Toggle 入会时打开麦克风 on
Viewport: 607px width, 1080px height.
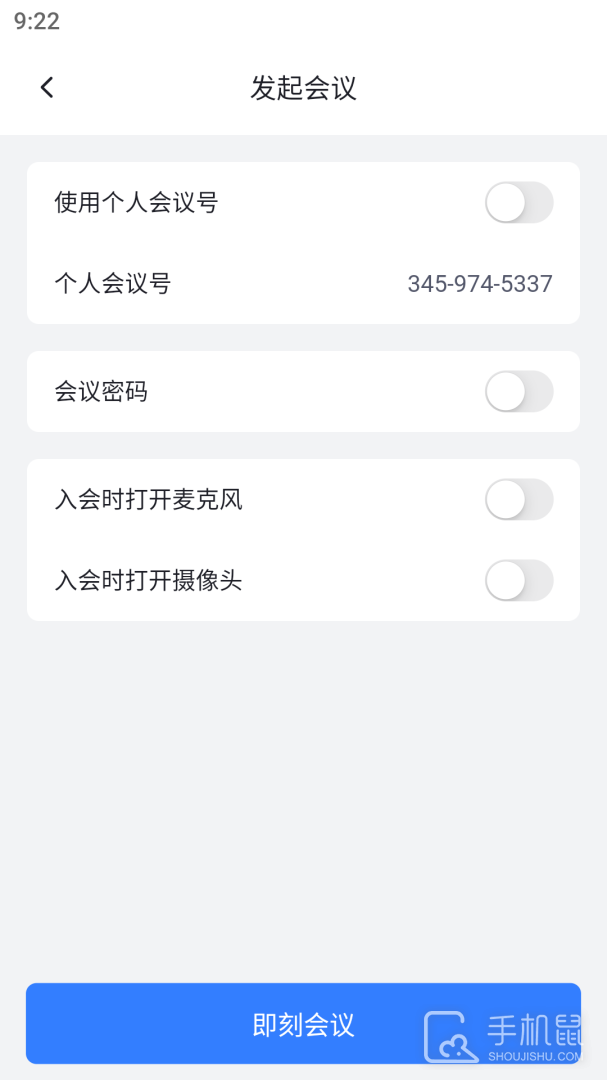(519, 499)
